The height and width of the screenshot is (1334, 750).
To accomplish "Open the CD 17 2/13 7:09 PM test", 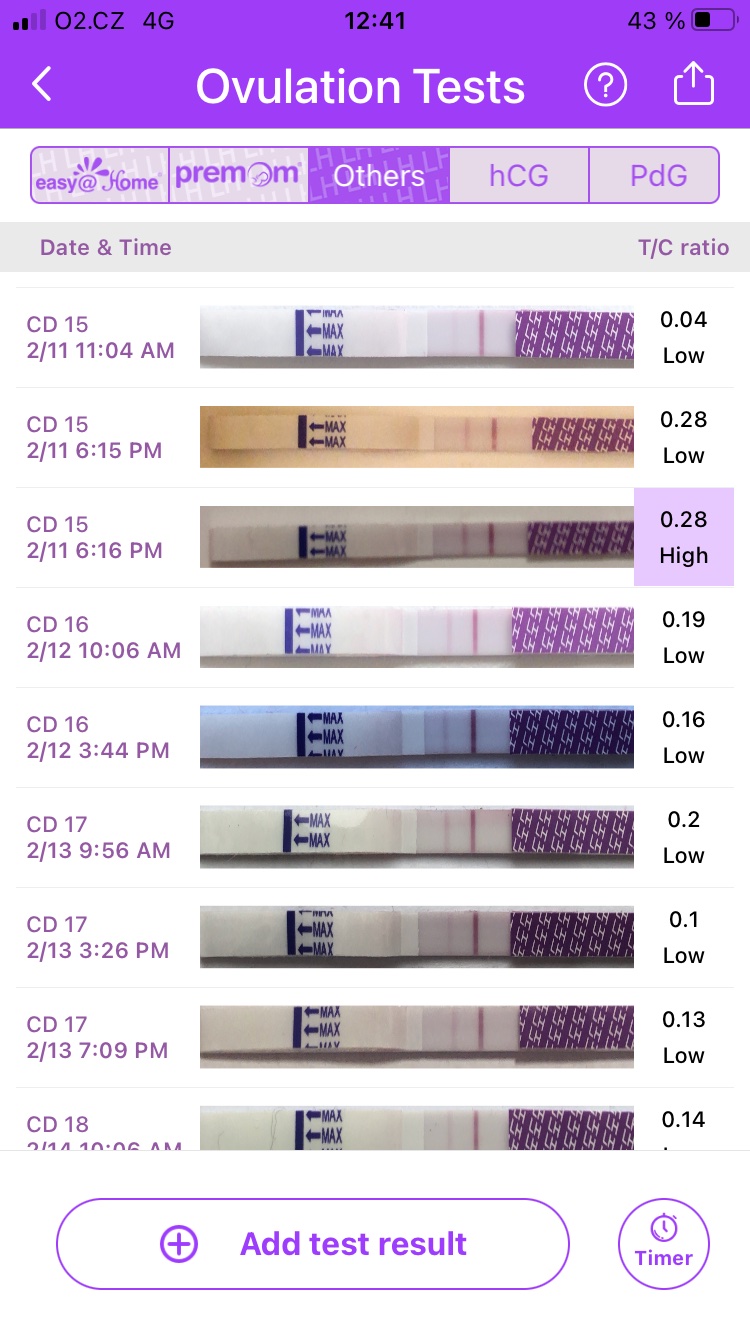I will point(375,1038).
